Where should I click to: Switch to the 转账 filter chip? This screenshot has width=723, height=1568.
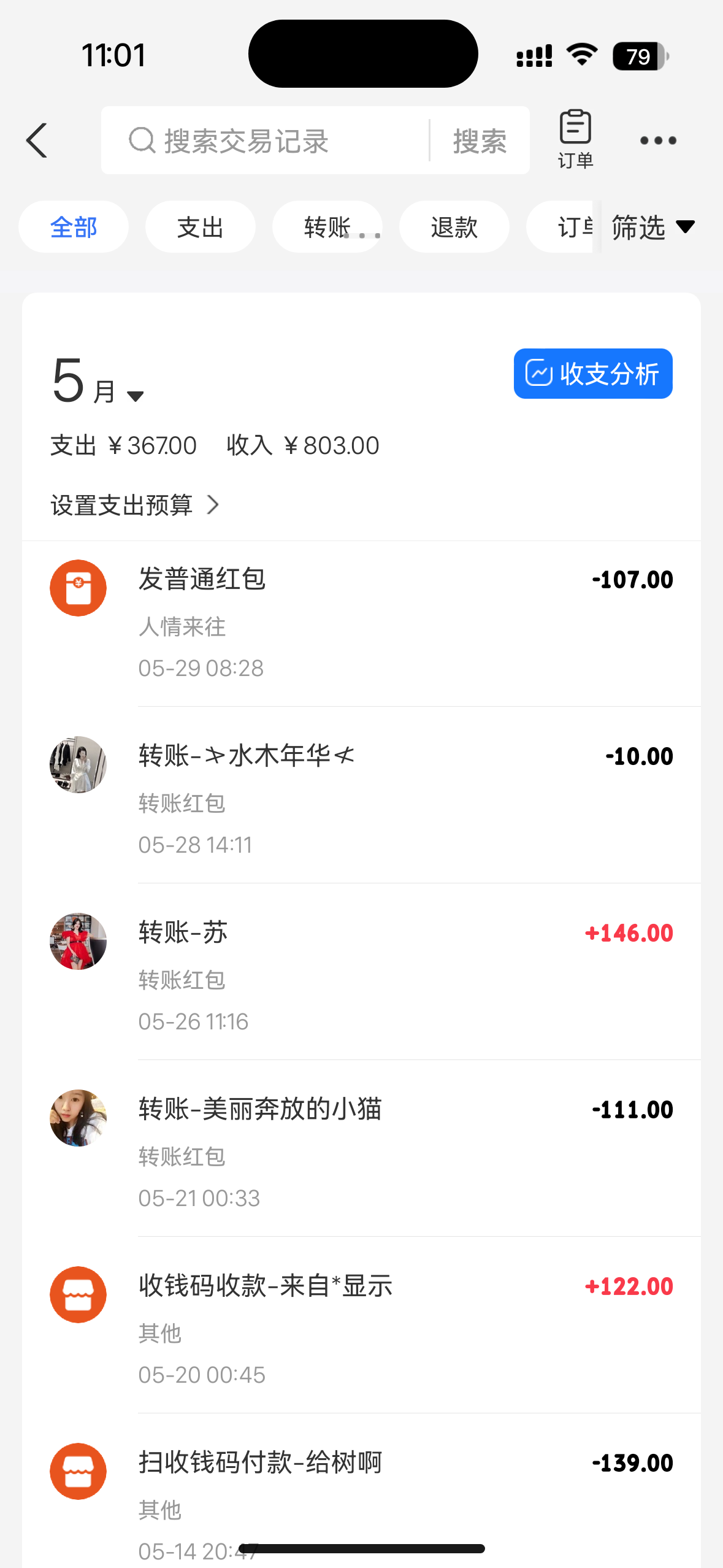(327, 227)
